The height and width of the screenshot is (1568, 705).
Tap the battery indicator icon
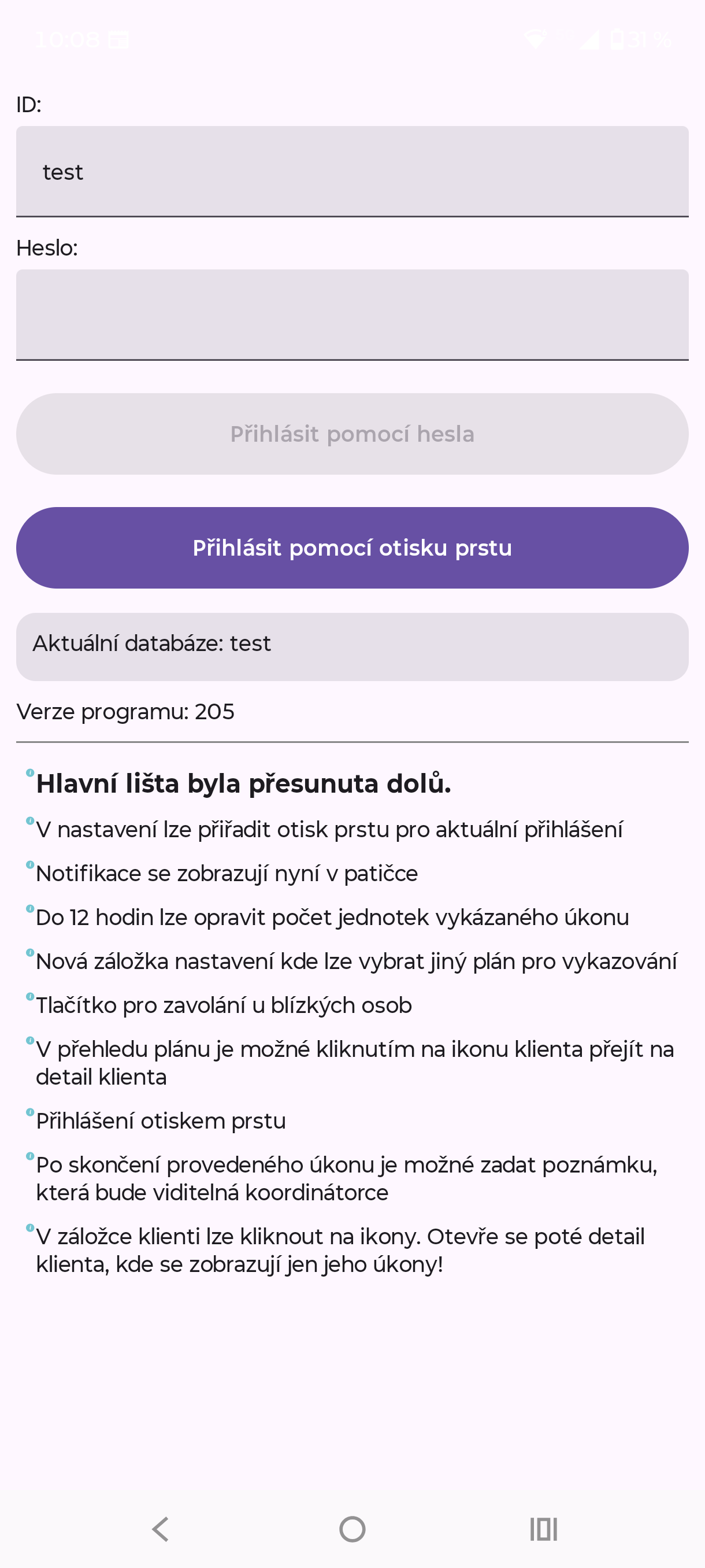tap(619, 39)
